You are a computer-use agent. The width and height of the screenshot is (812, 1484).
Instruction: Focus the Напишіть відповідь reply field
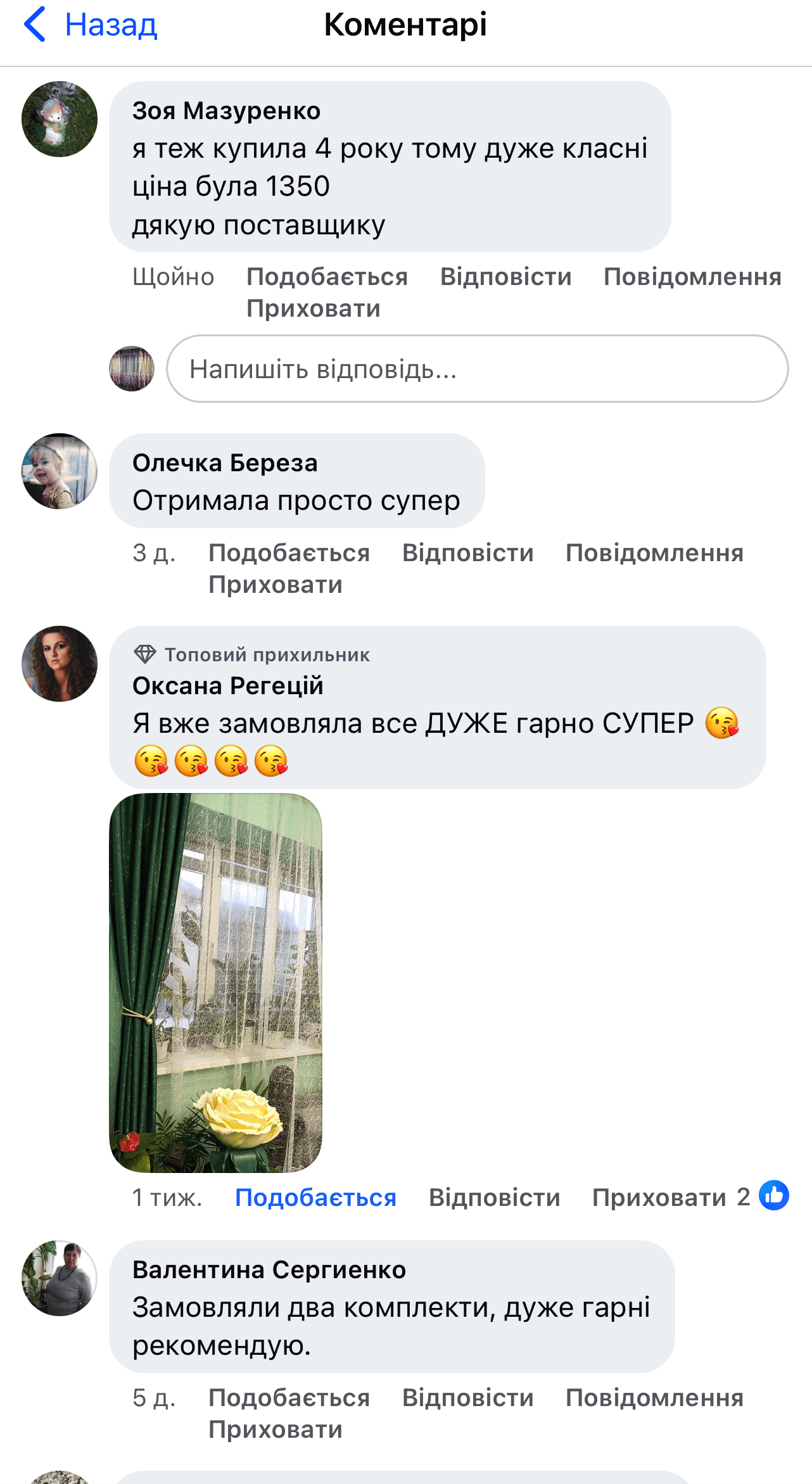pyautogui.click(x=476, y=369)
